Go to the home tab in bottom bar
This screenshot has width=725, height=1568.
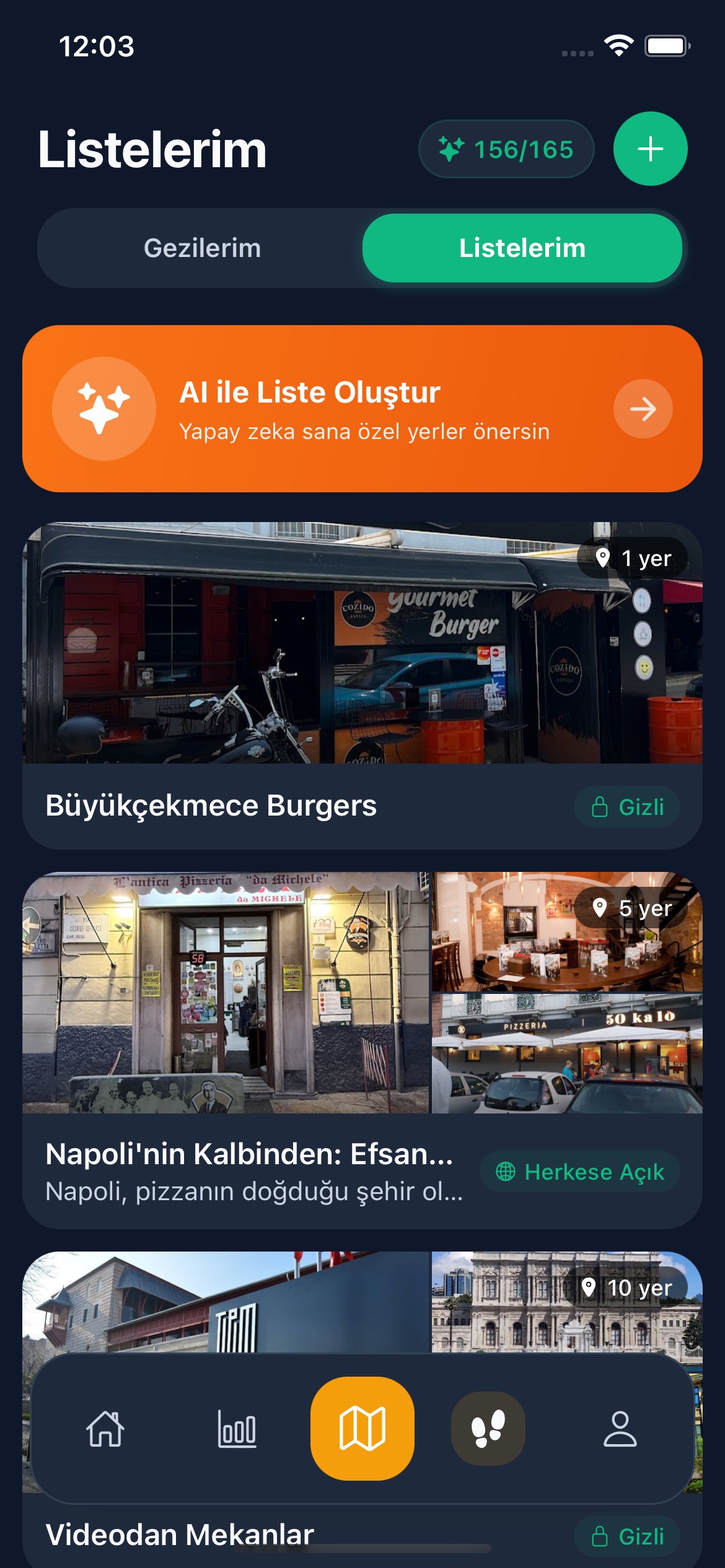tap(105, 1429)
